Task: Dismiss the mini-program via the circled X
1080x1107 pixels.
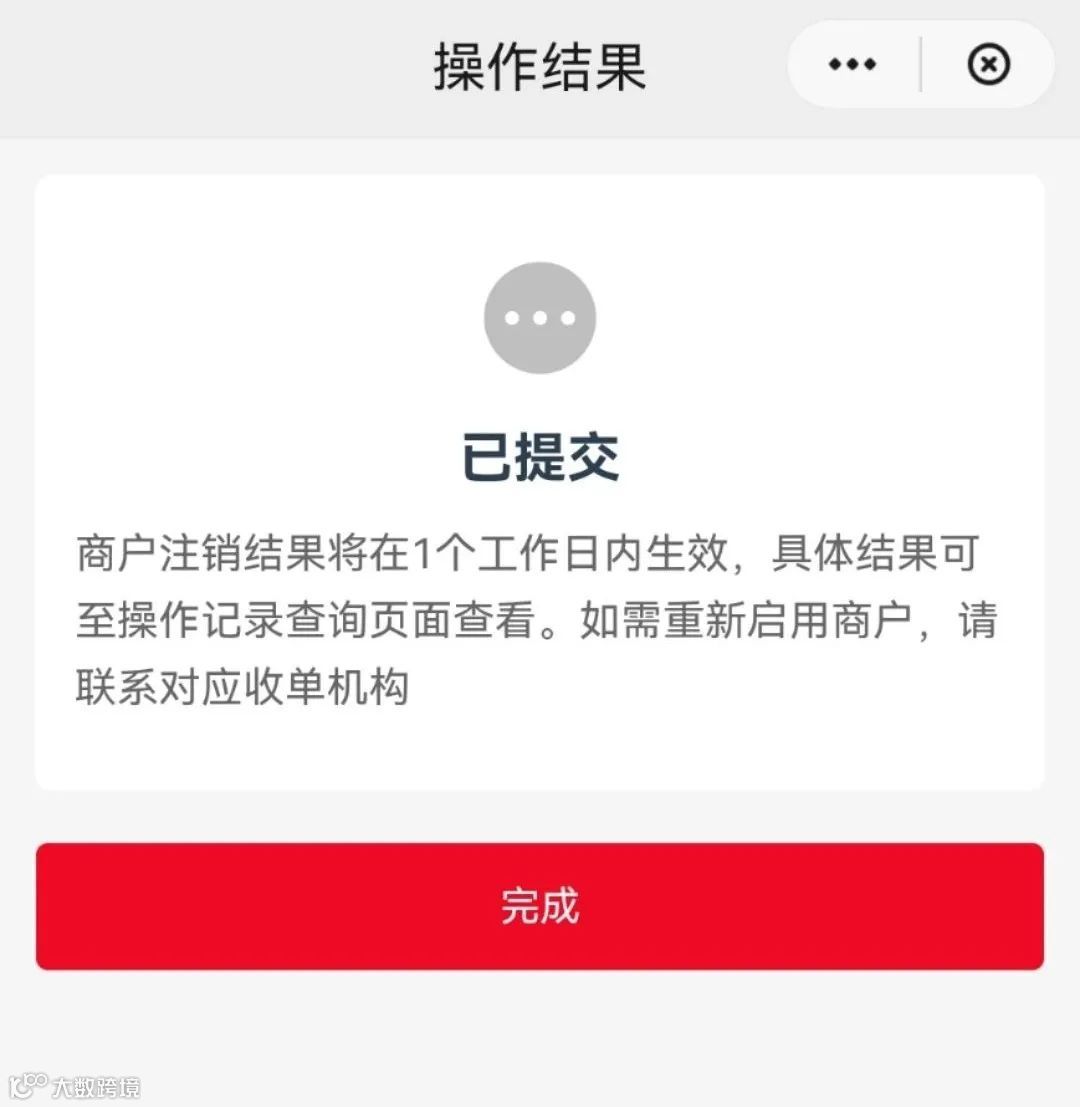Action: pos(987,64)
